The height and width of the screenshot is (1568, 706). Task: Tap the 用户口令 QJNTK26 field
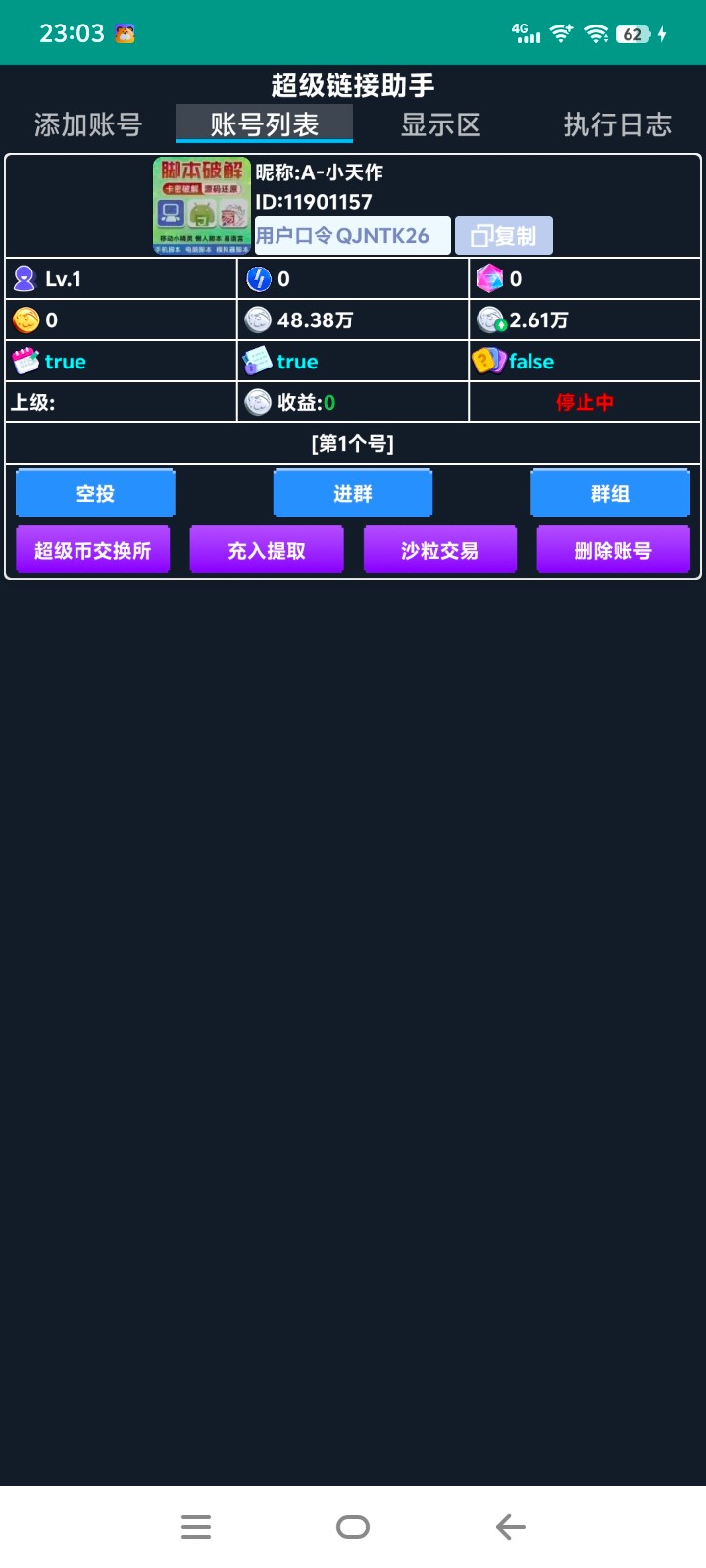[352, 236]
